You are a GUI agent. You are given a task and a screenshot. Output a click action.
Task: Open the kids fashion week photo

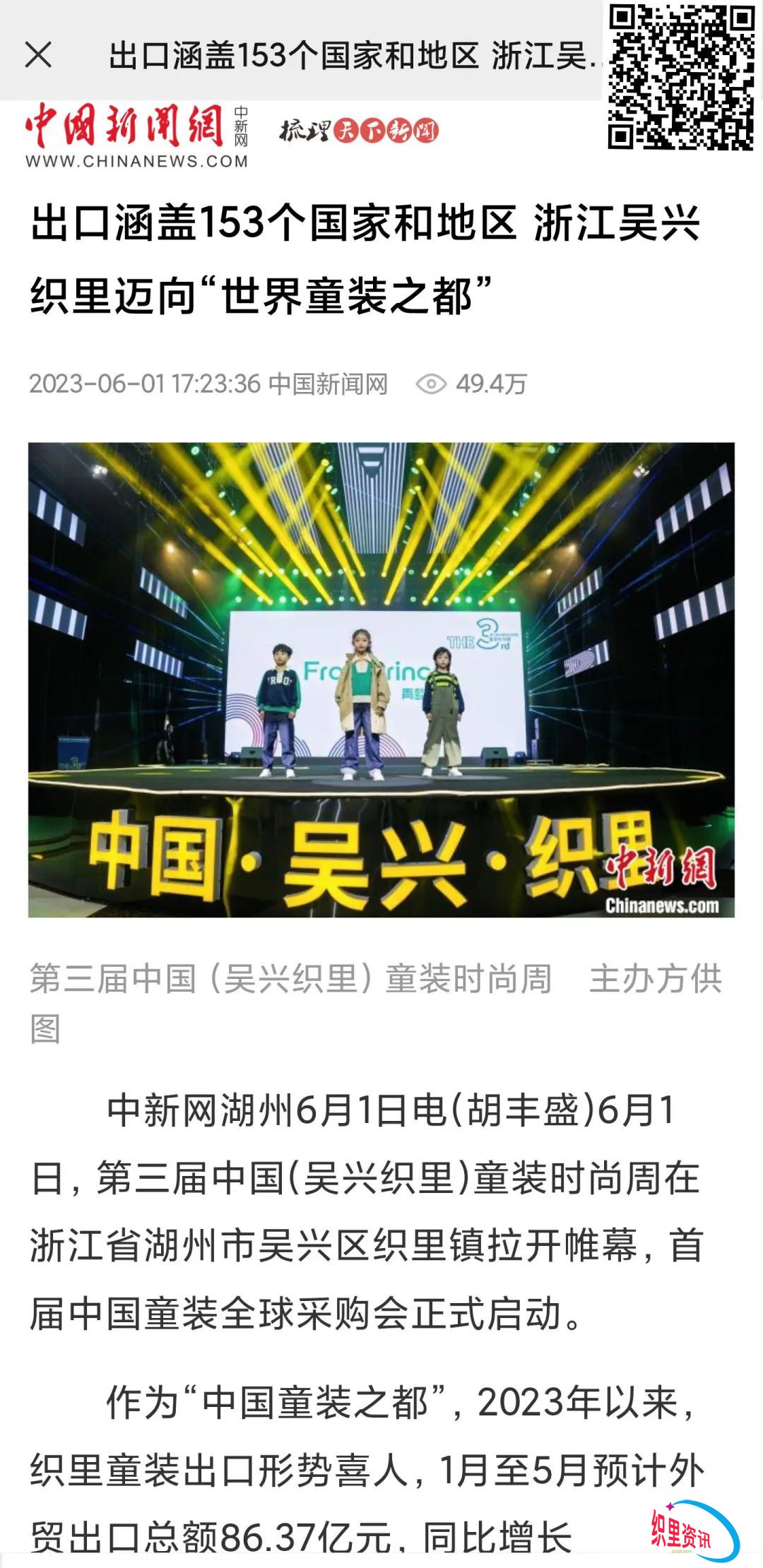tap(381, 679)
